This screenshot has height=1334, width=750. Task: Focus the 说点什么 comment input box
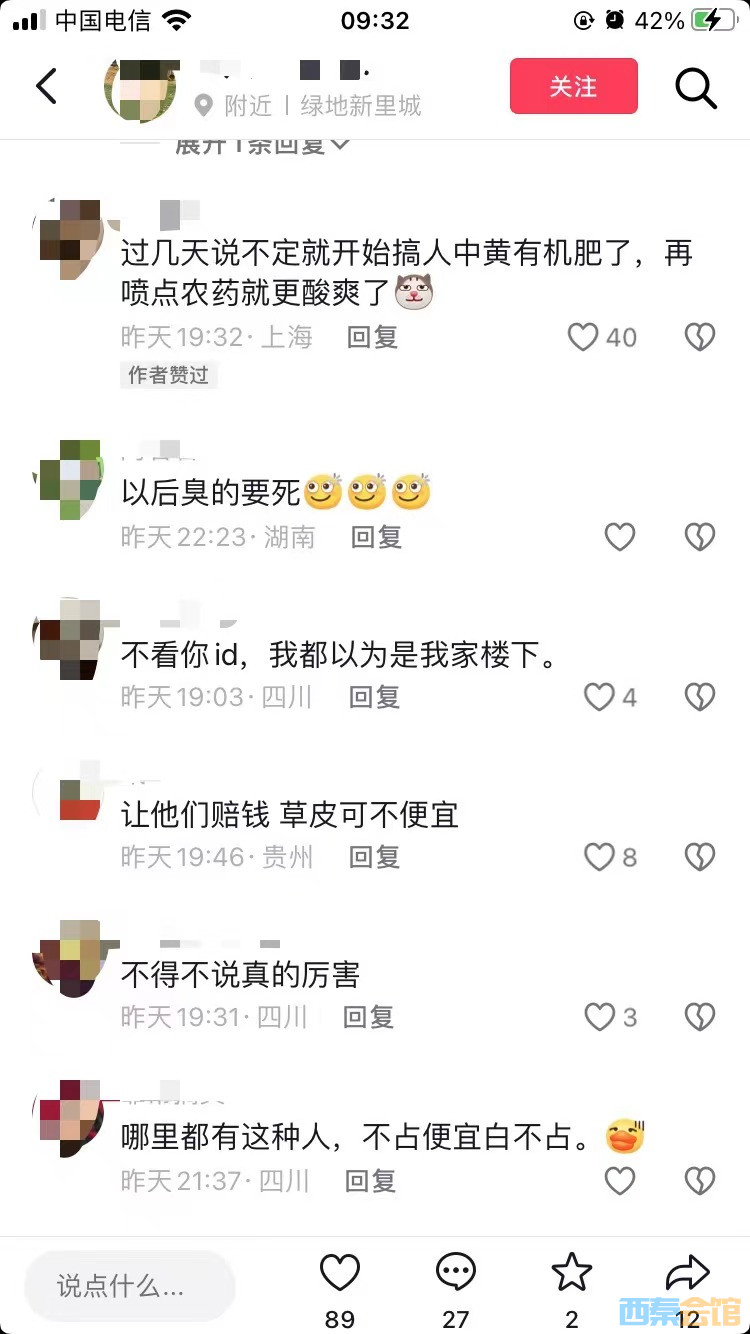[x=130, y=1285]
